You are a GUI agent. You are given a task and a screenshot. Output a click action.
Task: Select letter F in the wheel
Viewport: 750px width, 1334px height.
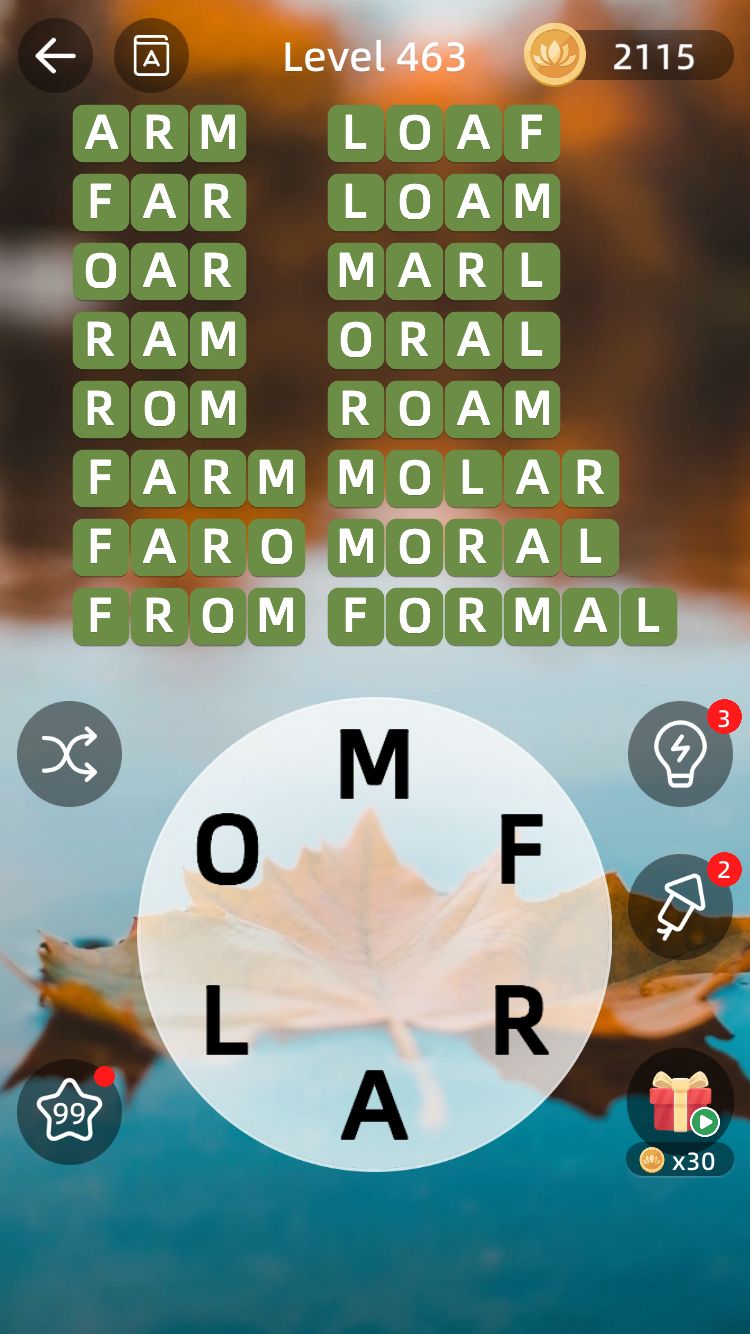[x=520, y=850]
